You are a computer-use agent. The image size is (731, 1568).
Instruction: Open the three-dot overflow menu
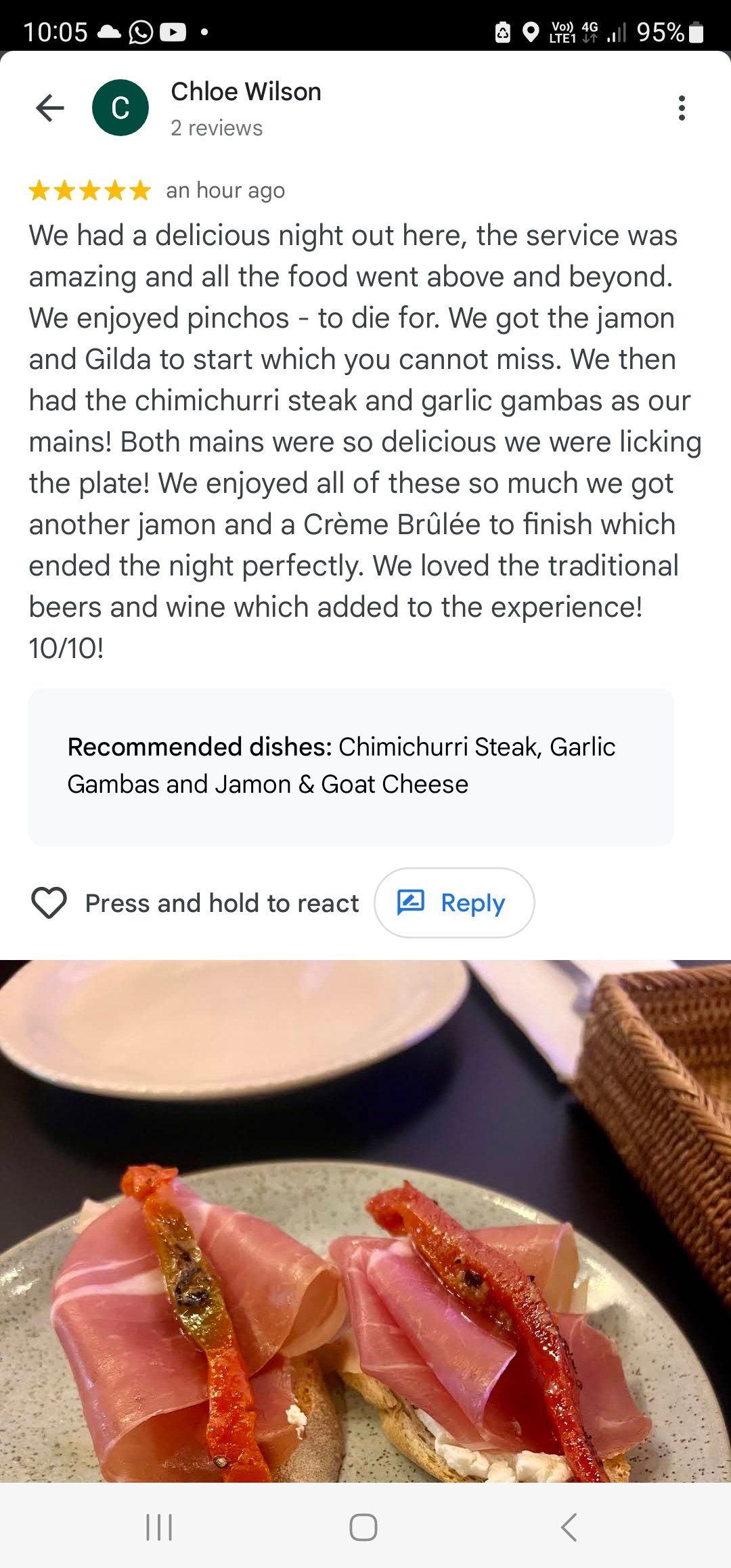click(x=681, y=108)
